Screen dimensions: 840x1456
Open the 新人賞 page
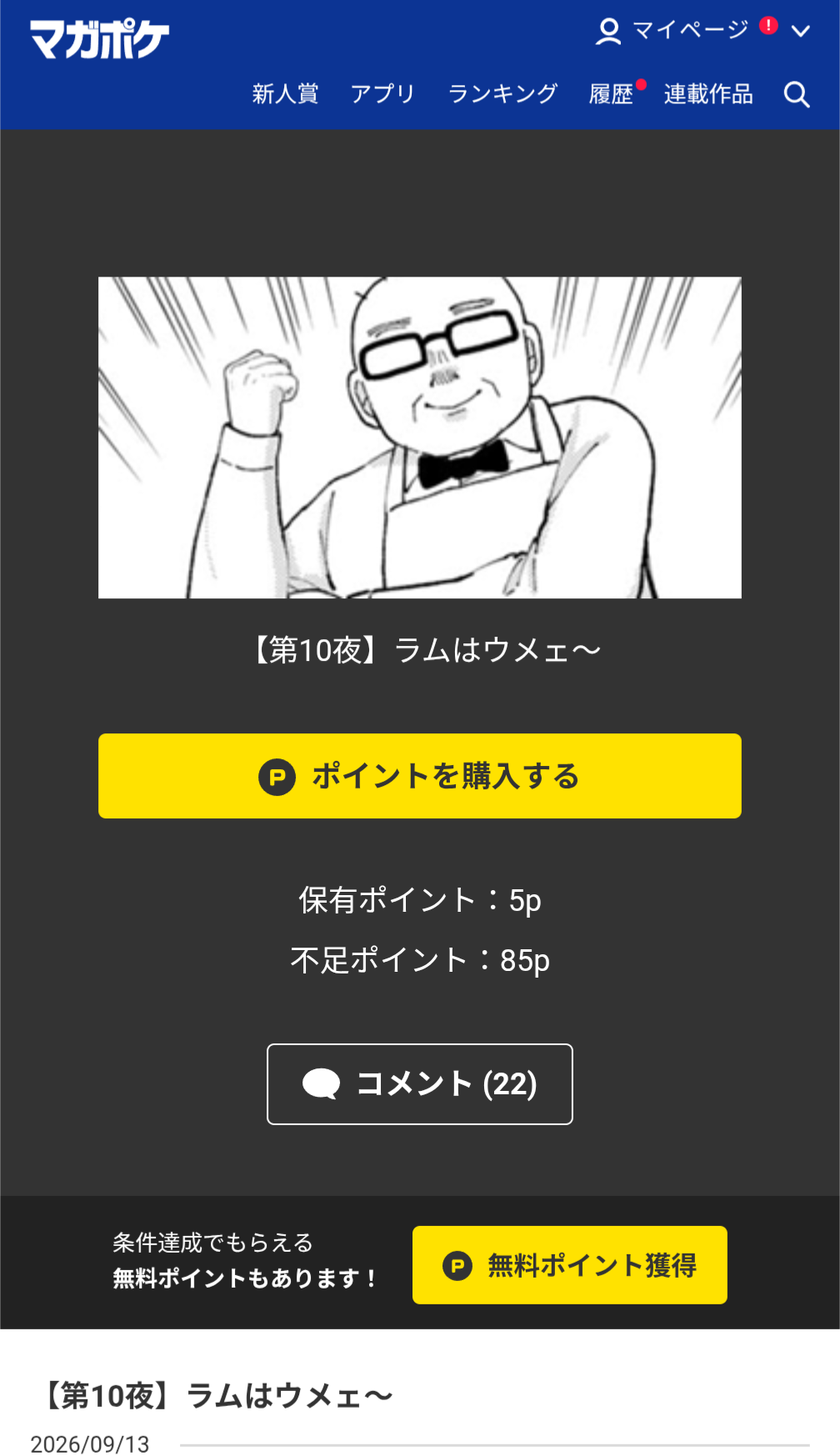coord(285,94)
